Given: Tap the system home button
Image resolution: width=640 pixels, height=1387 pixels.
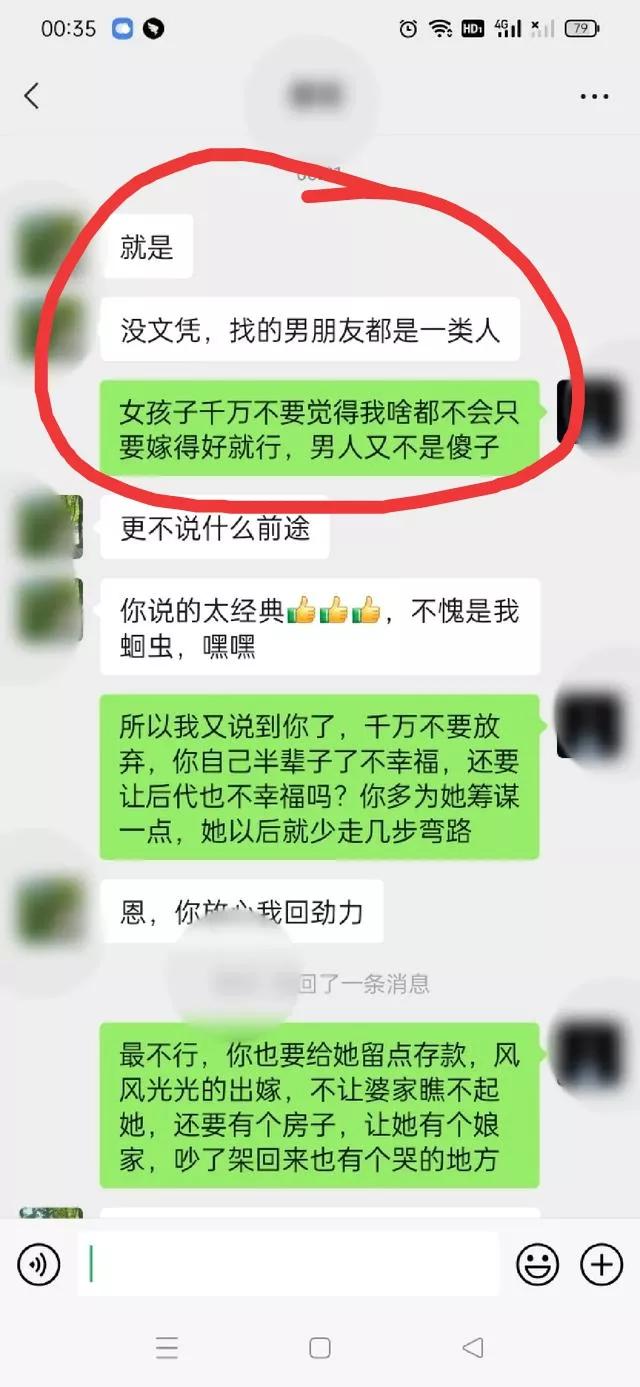Looking at the screenshot, I should [320, 1348].
